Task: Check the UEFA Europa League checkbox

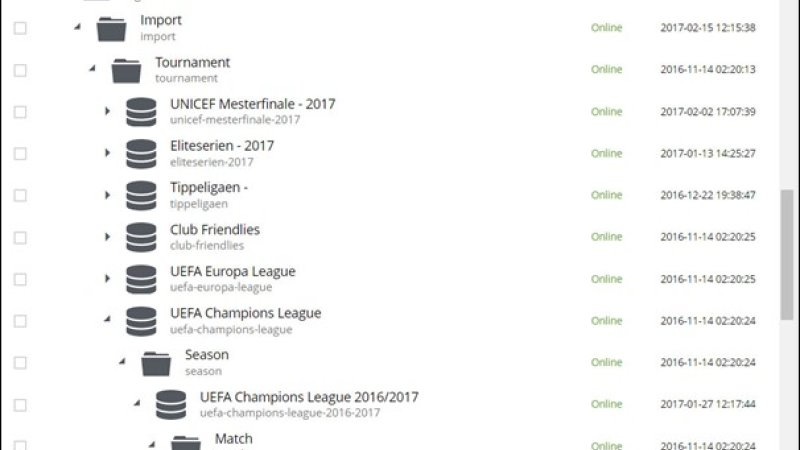Action: pyautogui.click(x=20, y=279)
